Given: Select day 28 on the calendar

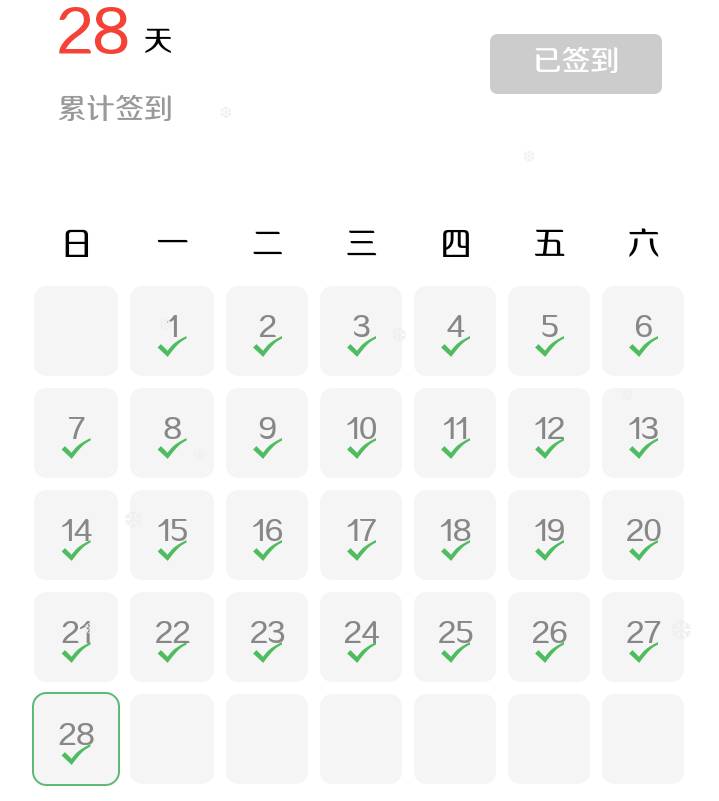Looking at the screenshot, I should 76,739.
